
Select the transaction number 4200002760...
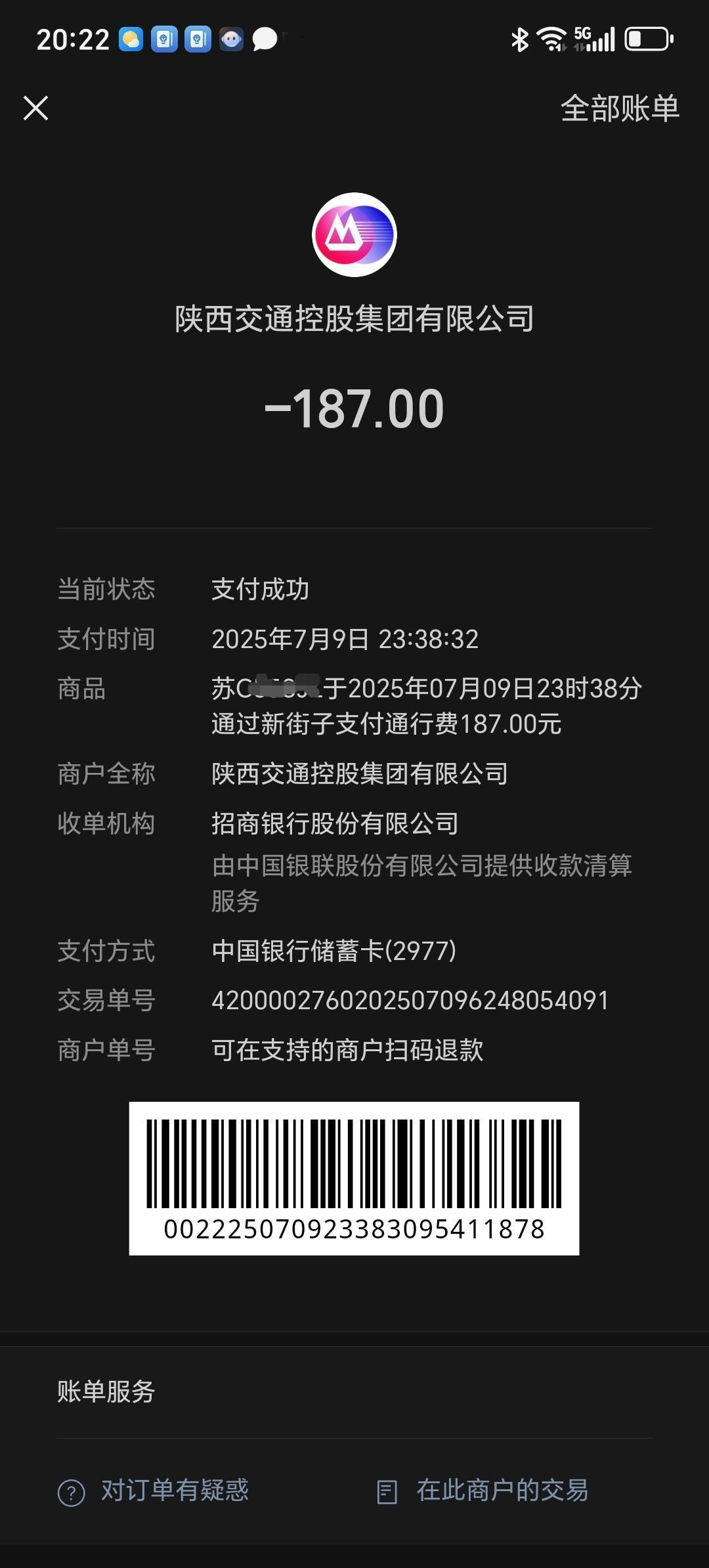410,1000
